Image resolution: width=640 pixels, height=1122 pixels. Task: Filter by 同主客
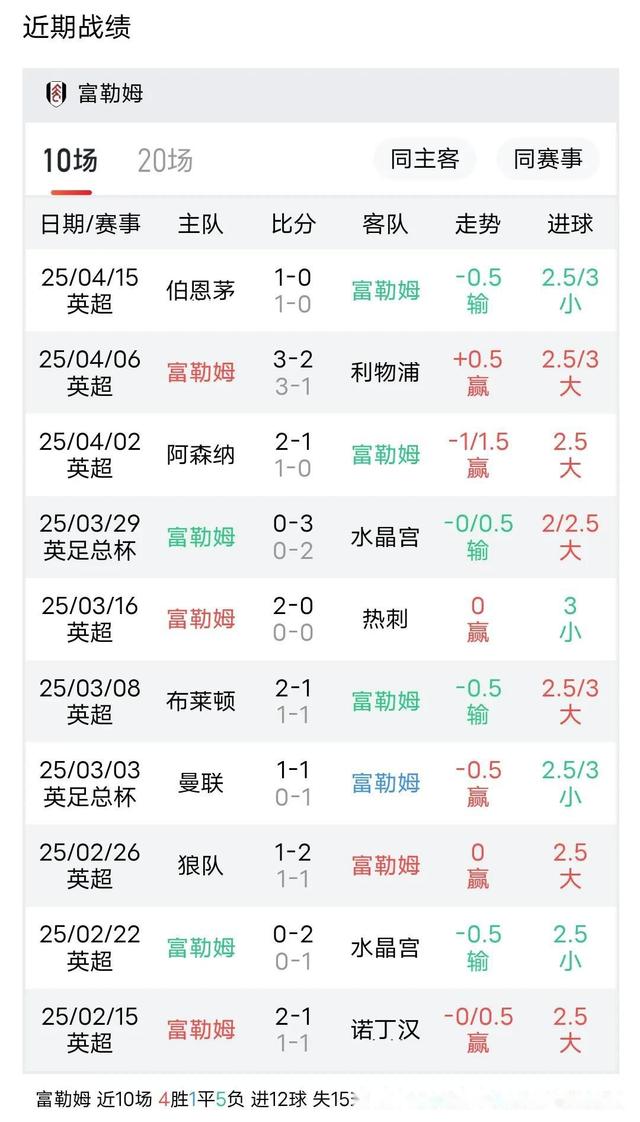(424, 159)
